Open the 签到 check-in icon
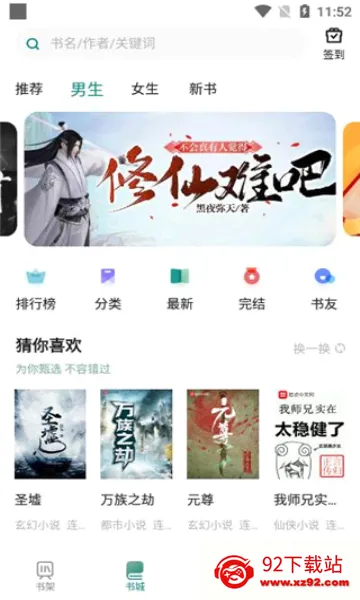This screenshot has width=360, height=600. 334,44
